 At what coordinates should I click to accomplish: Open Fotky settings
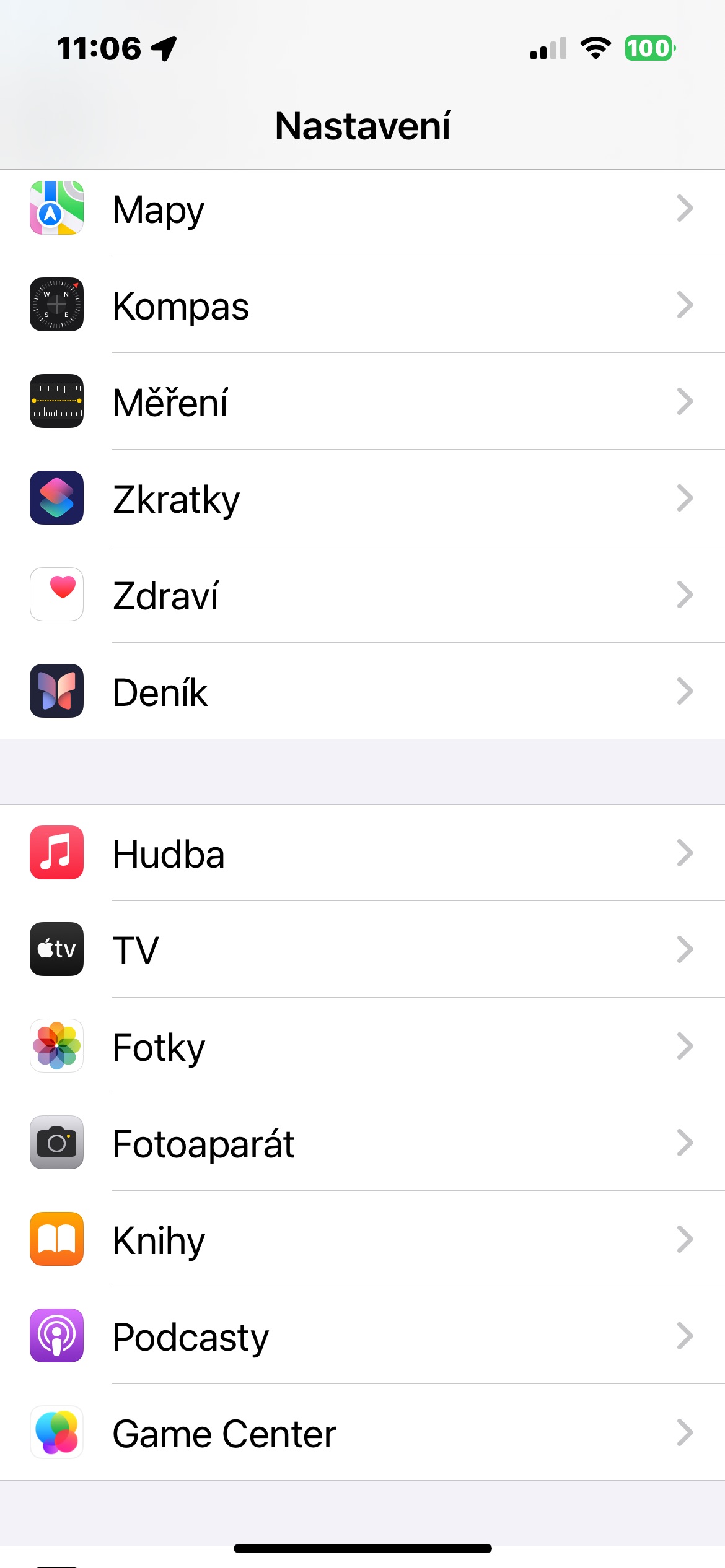[362, 1047]
